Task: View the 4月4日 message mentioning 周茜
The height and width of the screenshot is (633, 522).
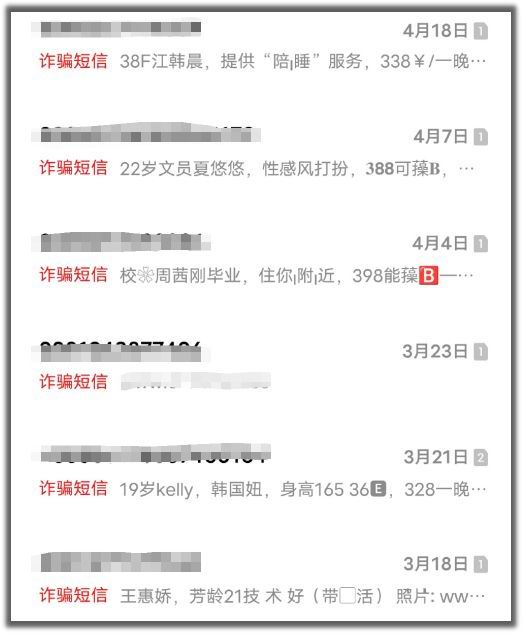Action: pyautogui.click(x=261, y=259)
